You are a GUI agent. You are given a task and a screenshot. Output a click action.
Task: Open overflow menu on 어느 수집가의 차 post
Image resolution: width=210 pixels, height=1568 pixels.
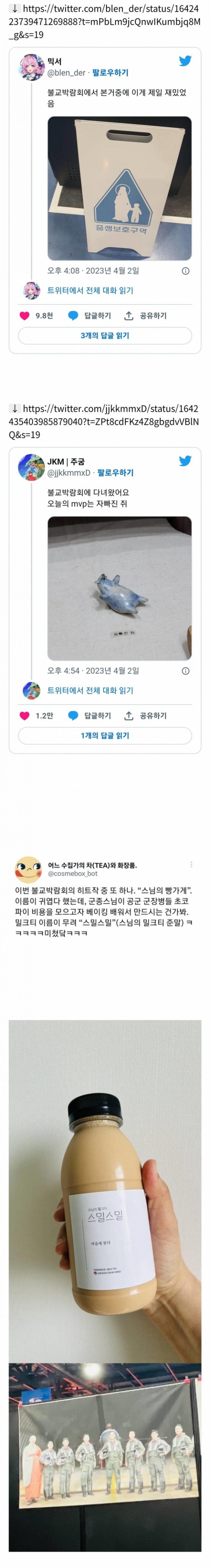pyautogui.click(x=191, y=864)
